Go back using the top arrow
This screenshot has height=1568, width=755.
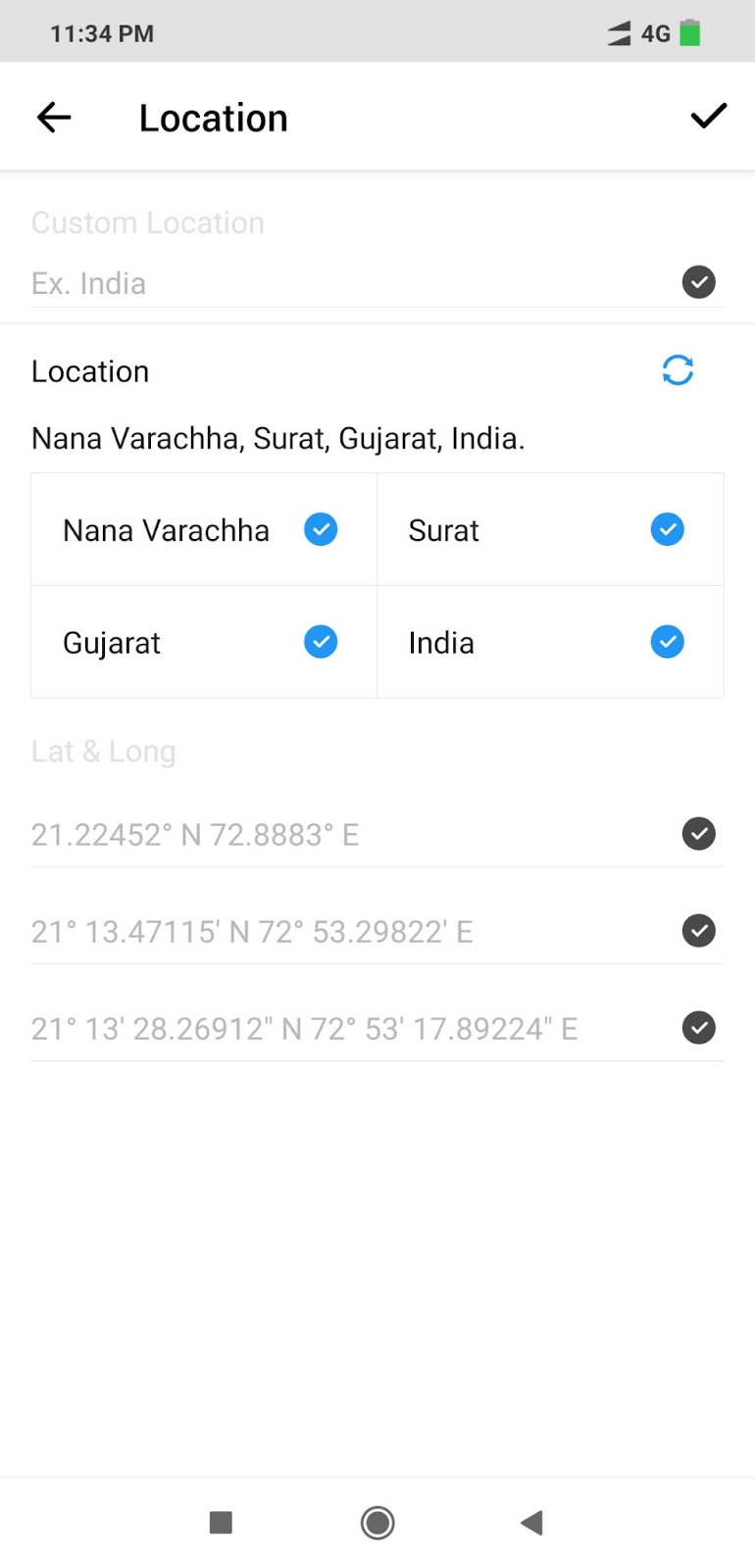[54, 118]
